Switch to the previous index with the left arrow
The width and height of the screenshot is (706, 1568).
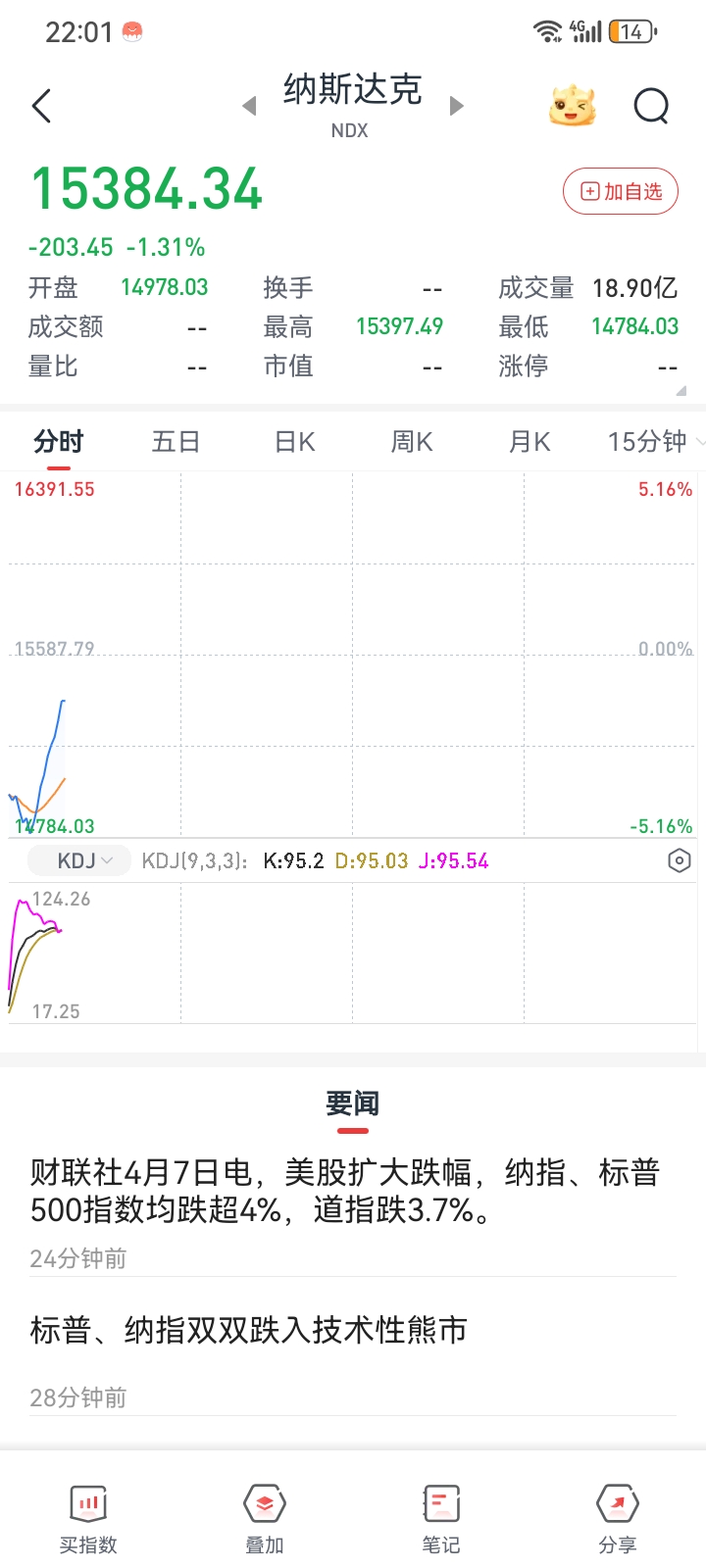(249, 106)
